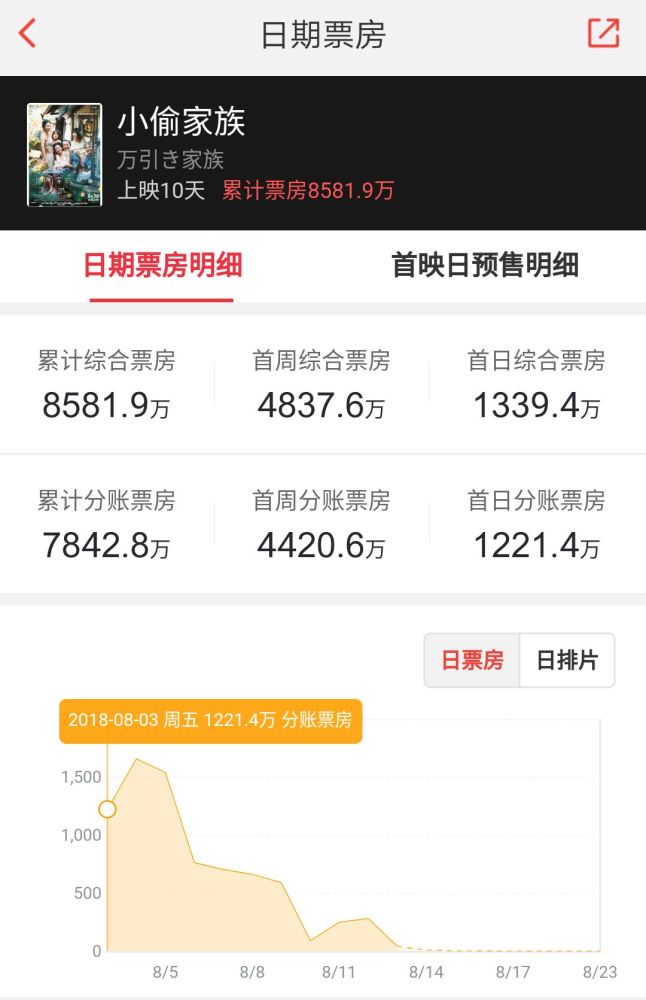This screenshot has width=646, height=1000.
Task: Switch the chart to 日排片
Action: pyautogui.click(x=567, y=660)
